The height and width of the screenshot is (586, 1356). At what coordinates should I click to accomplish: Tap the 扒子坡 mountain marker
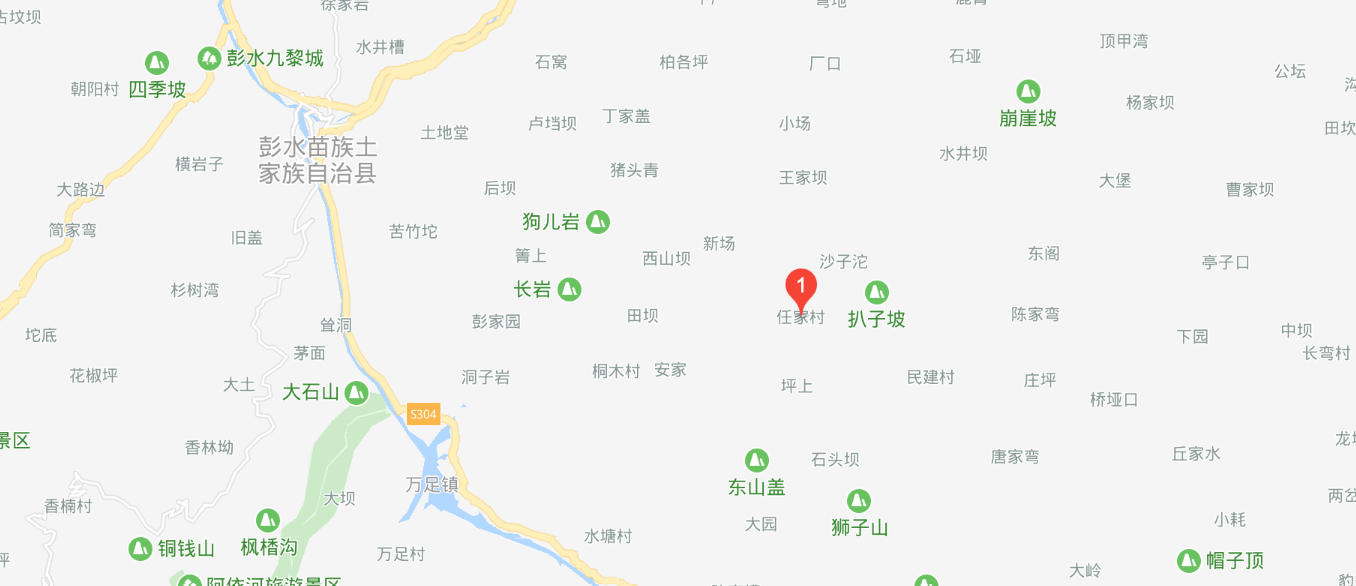(876, 292)
